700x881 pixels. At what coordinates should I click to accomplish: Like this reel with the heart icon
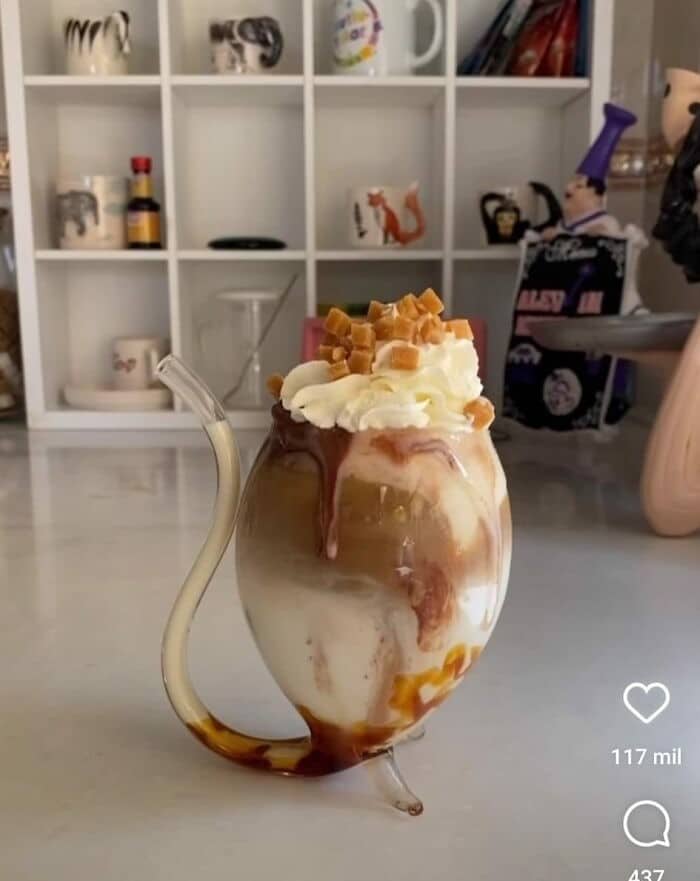click(646, 702)
